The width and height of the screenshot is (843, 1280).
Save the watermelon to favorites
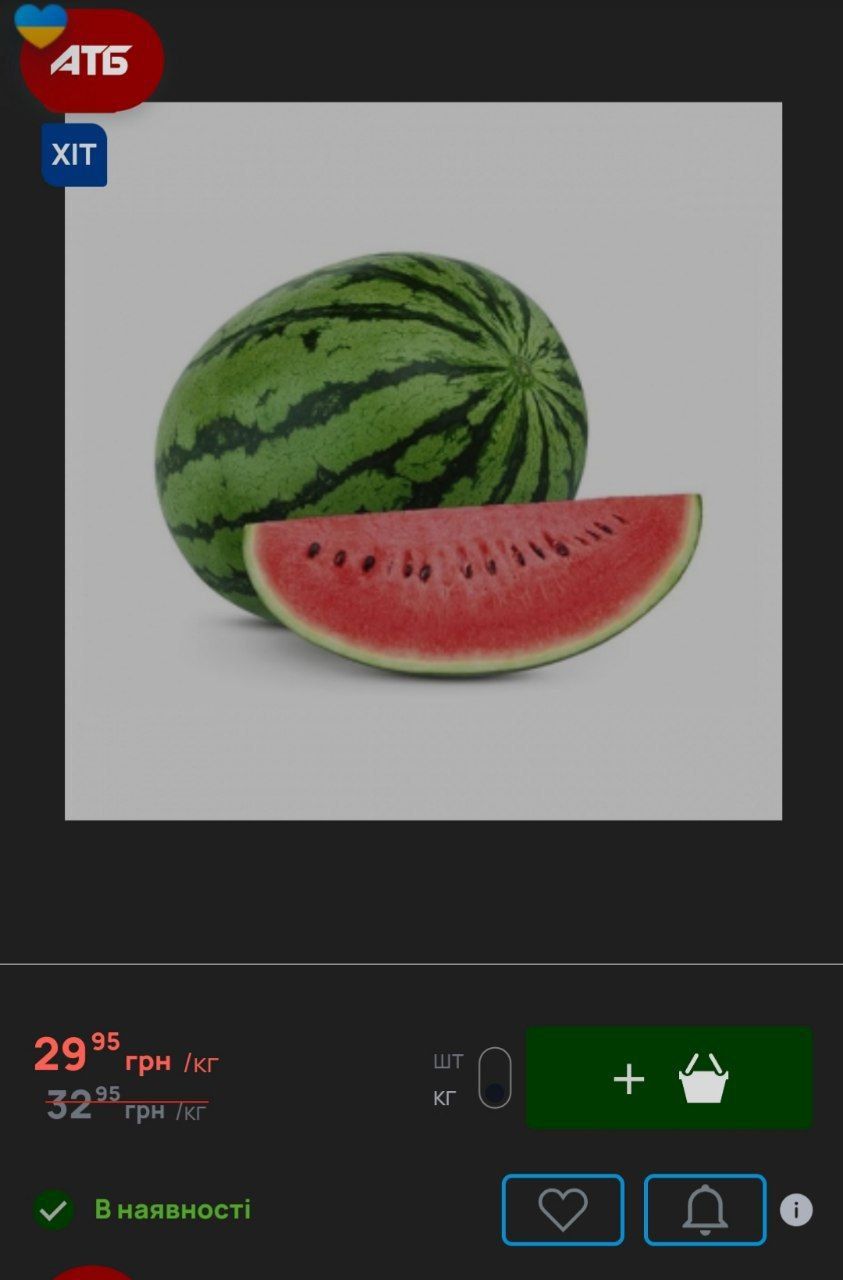tap(562, 1210)
